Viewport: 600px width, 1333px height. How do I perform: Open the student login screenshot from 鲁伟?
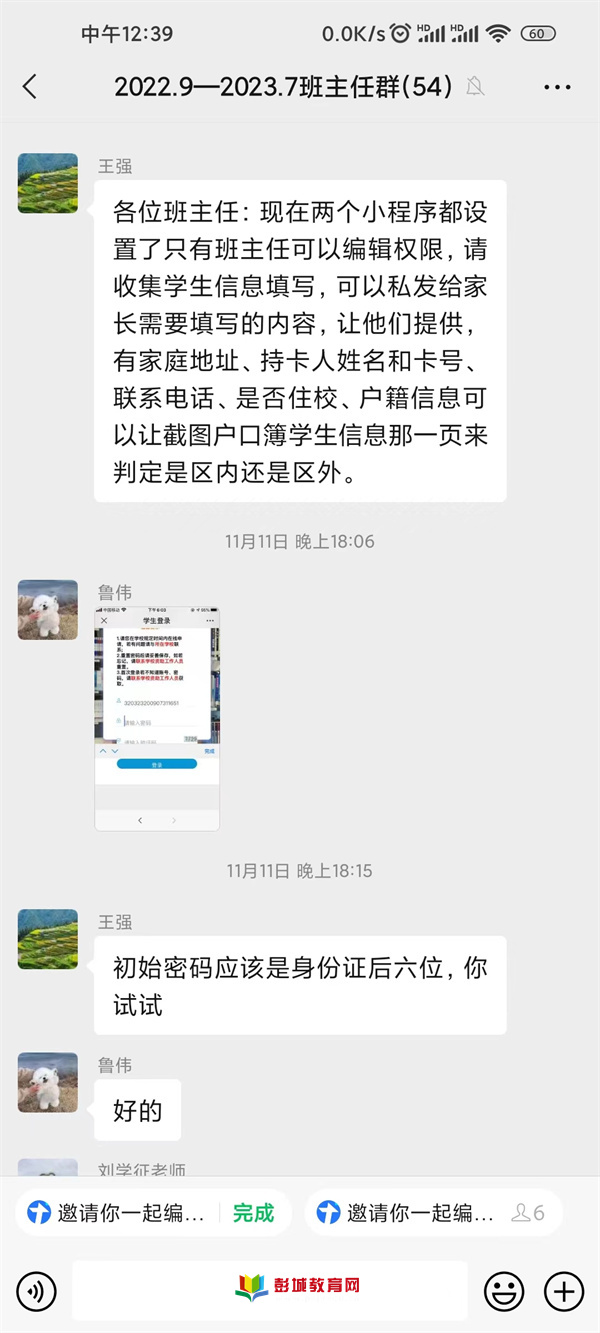click(x=157, y=718)
